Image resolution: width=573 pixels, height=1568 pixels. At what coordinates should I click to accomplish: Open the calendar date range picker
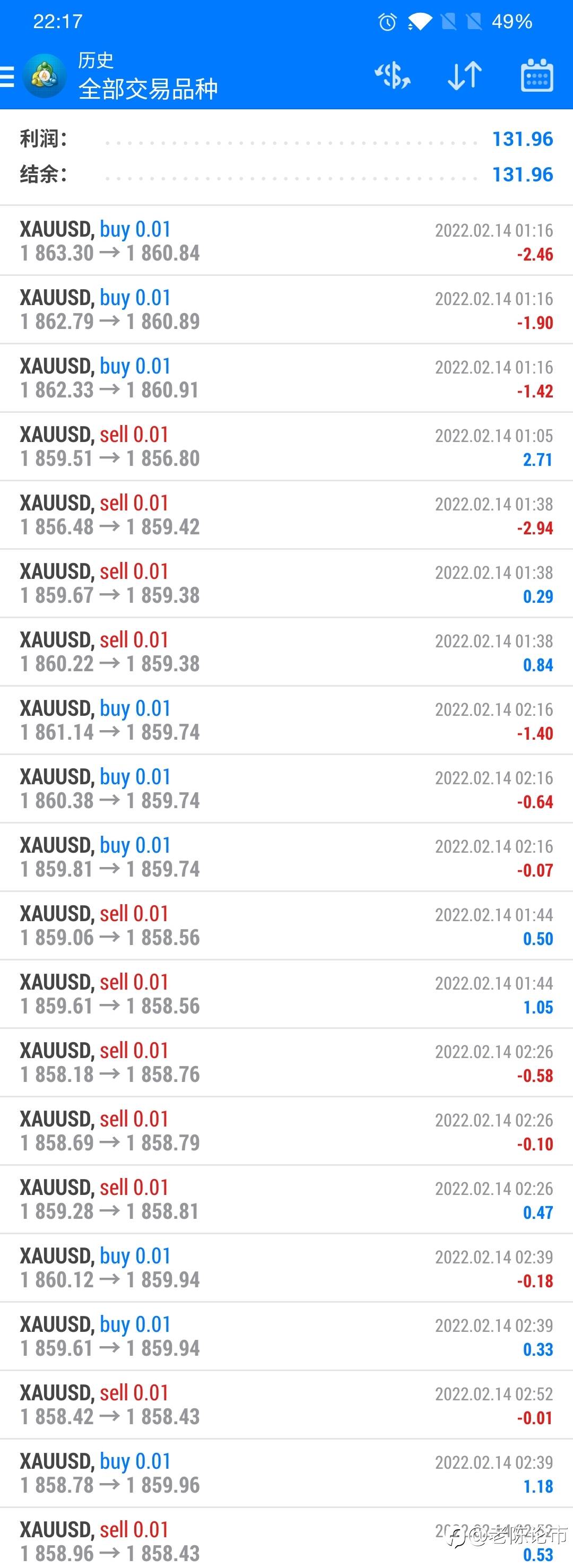pos(537,76)
